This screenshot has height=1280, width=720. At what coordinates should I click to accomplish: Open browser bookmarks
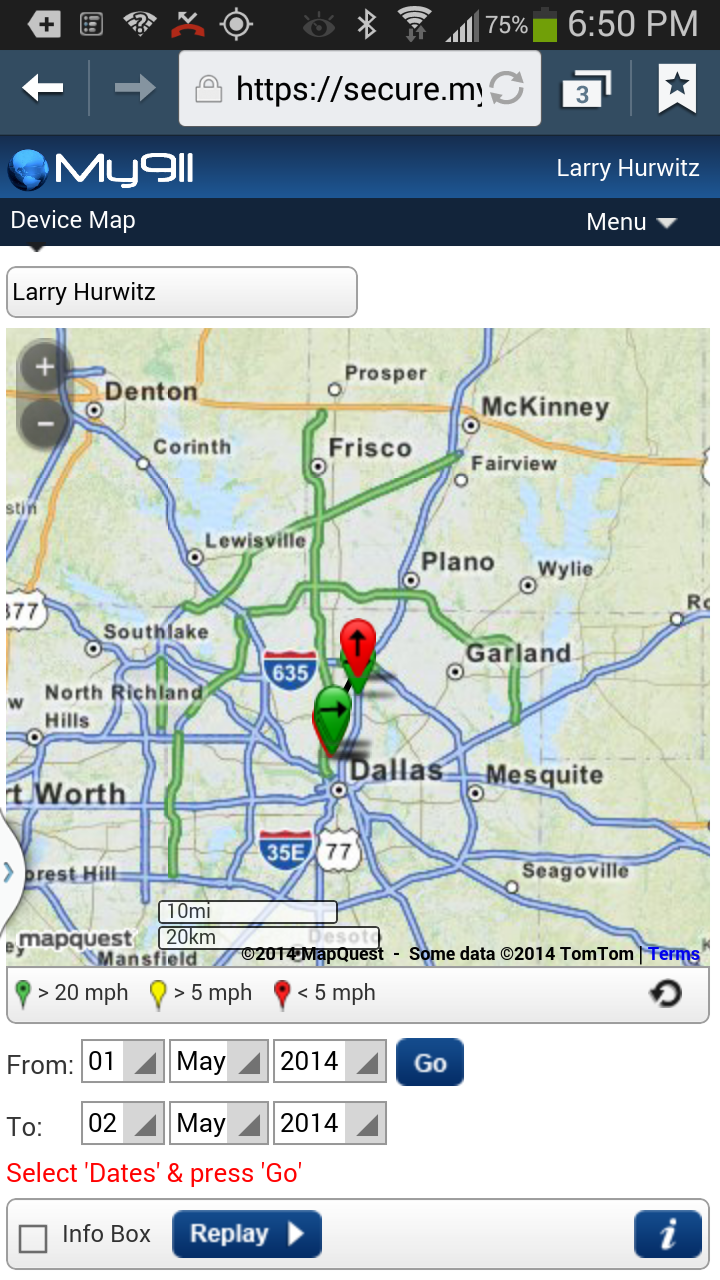coord(677,90)
